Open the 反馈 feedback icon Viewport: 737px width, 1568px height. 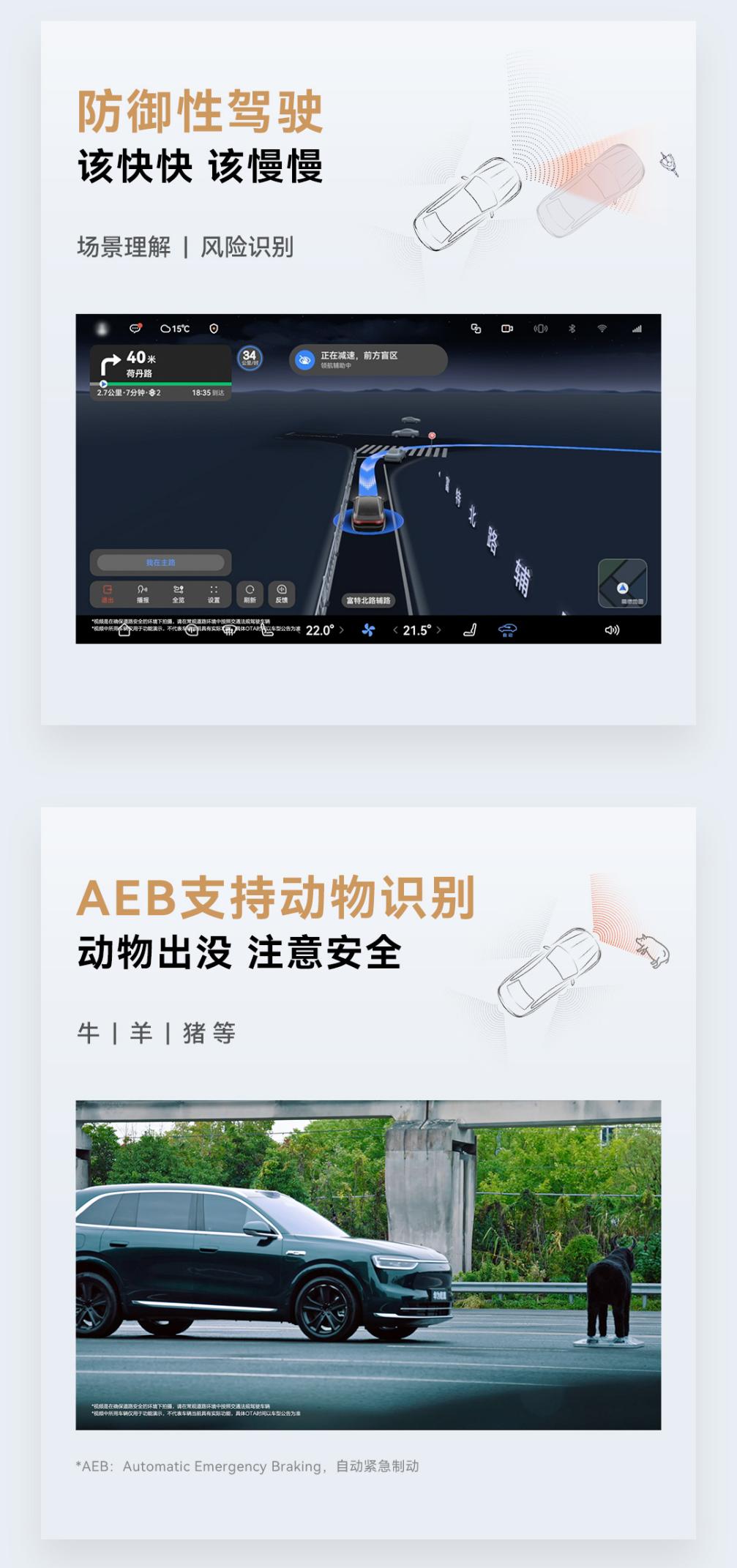(x=283, y=591)
